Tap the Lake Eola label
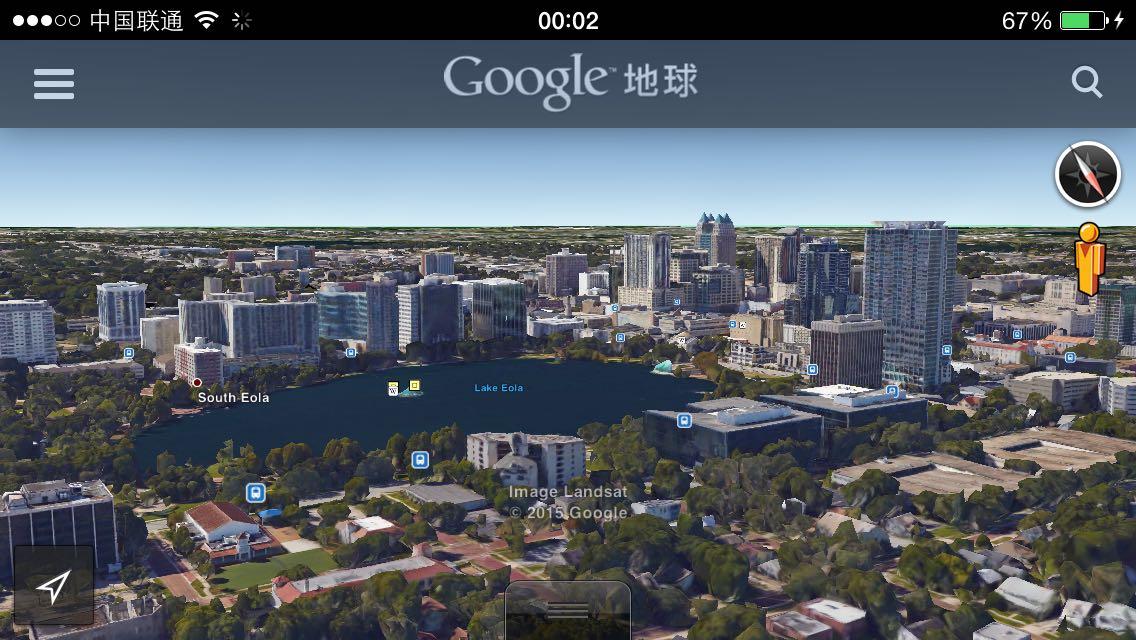This screenshot has height=640, width=1136. pos(498,388)
